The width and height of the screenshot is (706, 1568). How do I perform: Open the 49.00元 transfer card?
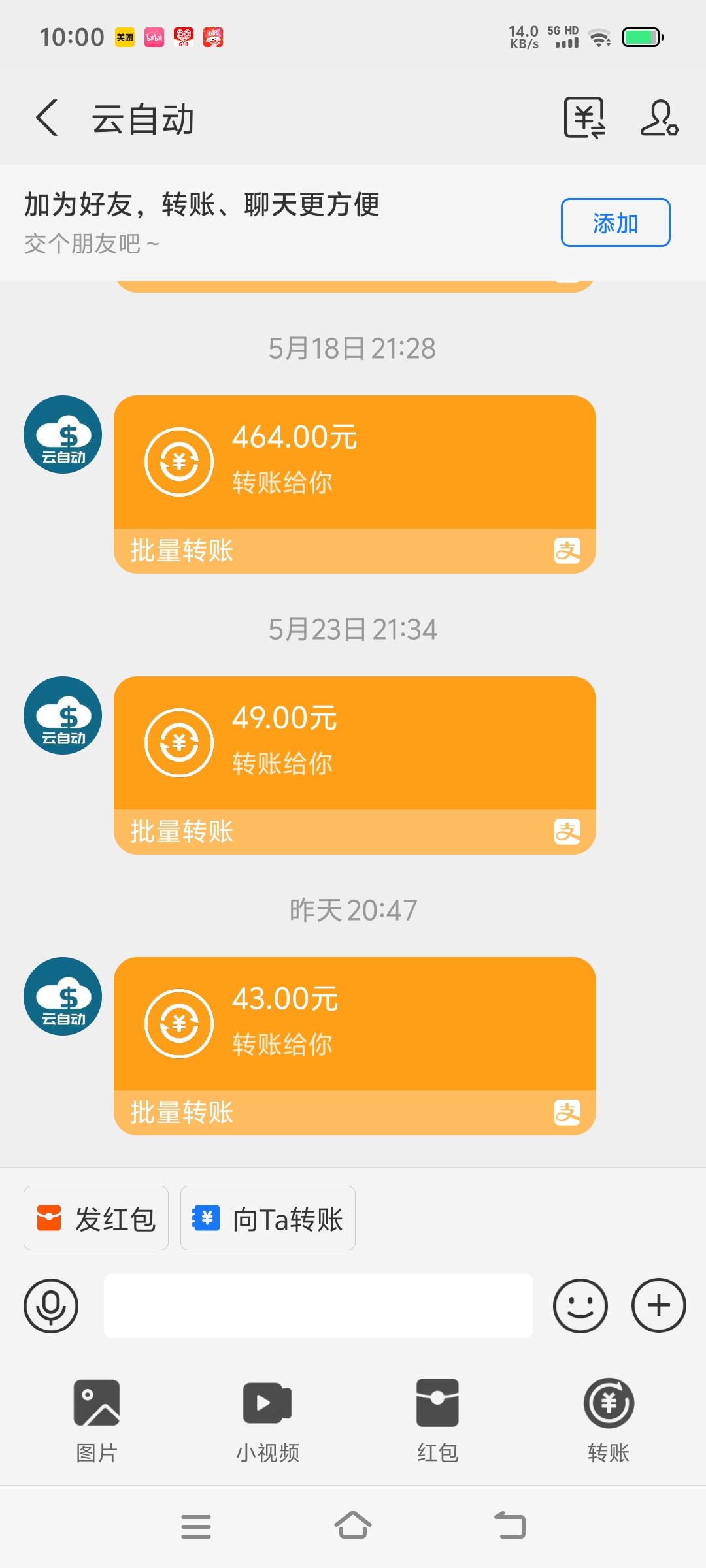coord(354,765)
